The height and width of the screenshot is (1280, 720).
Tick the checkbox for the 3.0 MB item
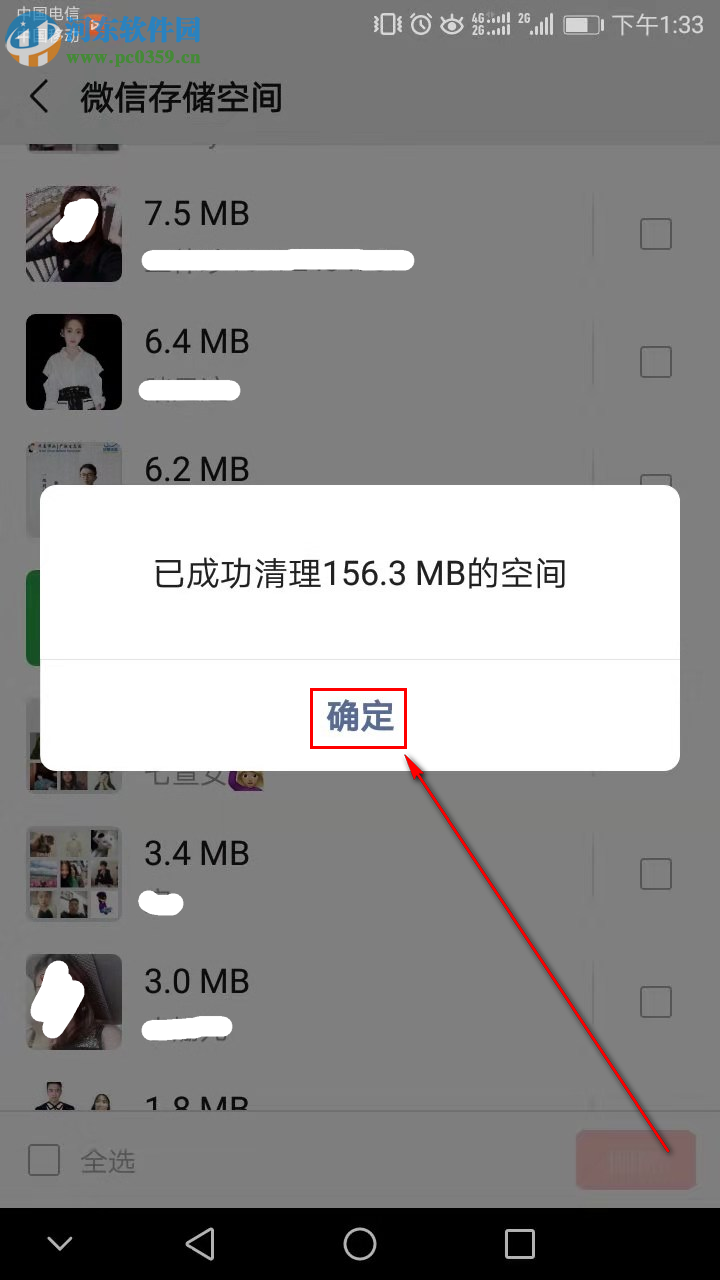655,1001
